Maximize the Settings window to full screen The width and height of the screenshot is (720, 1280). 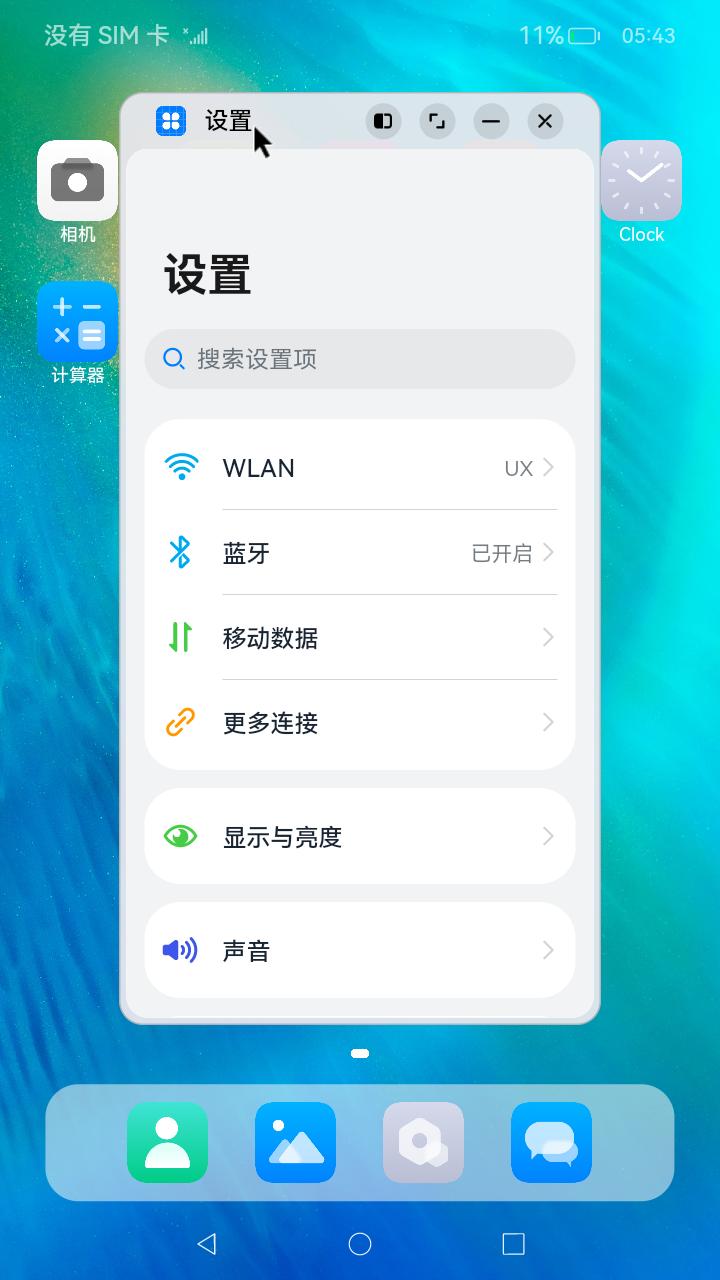(x=437, y=121)
